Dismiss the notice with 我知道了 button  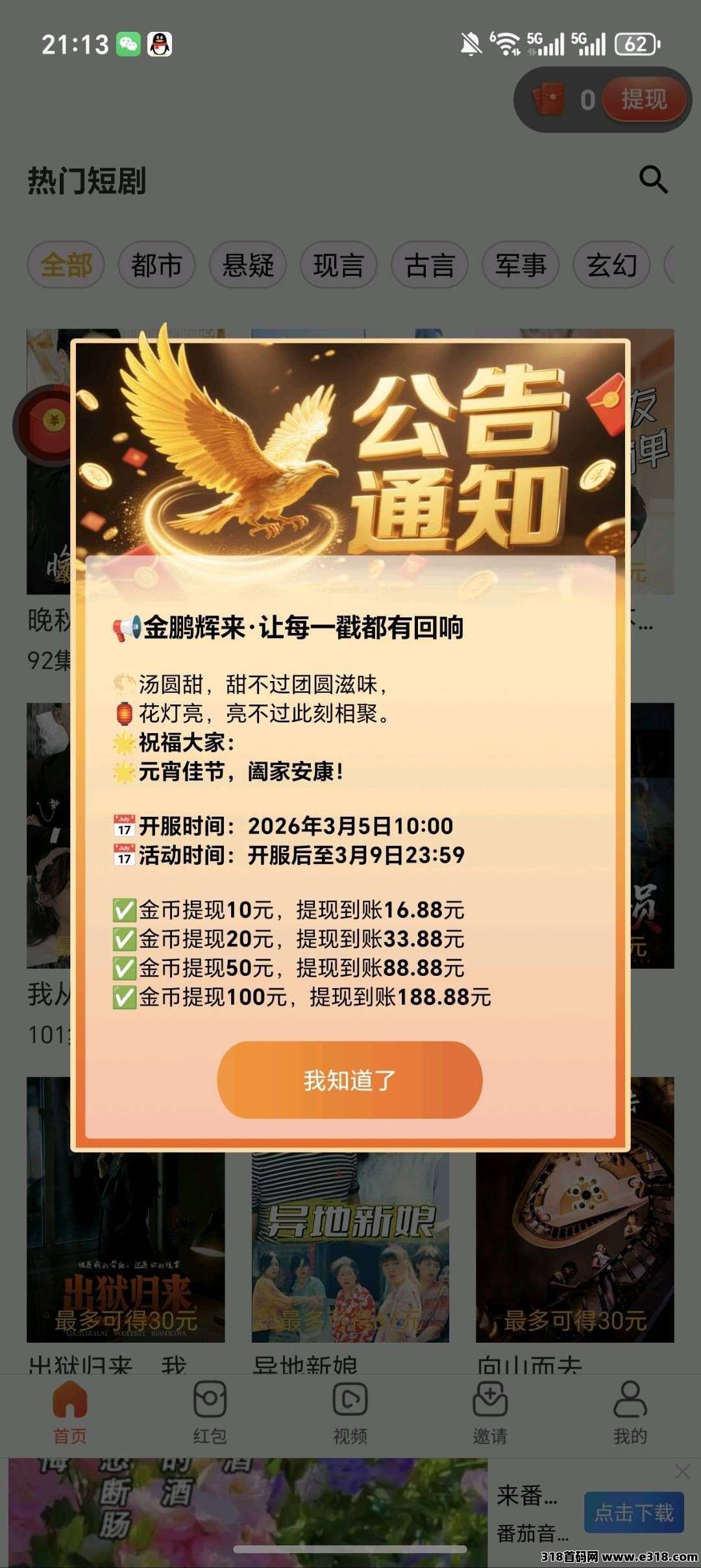349,1080
